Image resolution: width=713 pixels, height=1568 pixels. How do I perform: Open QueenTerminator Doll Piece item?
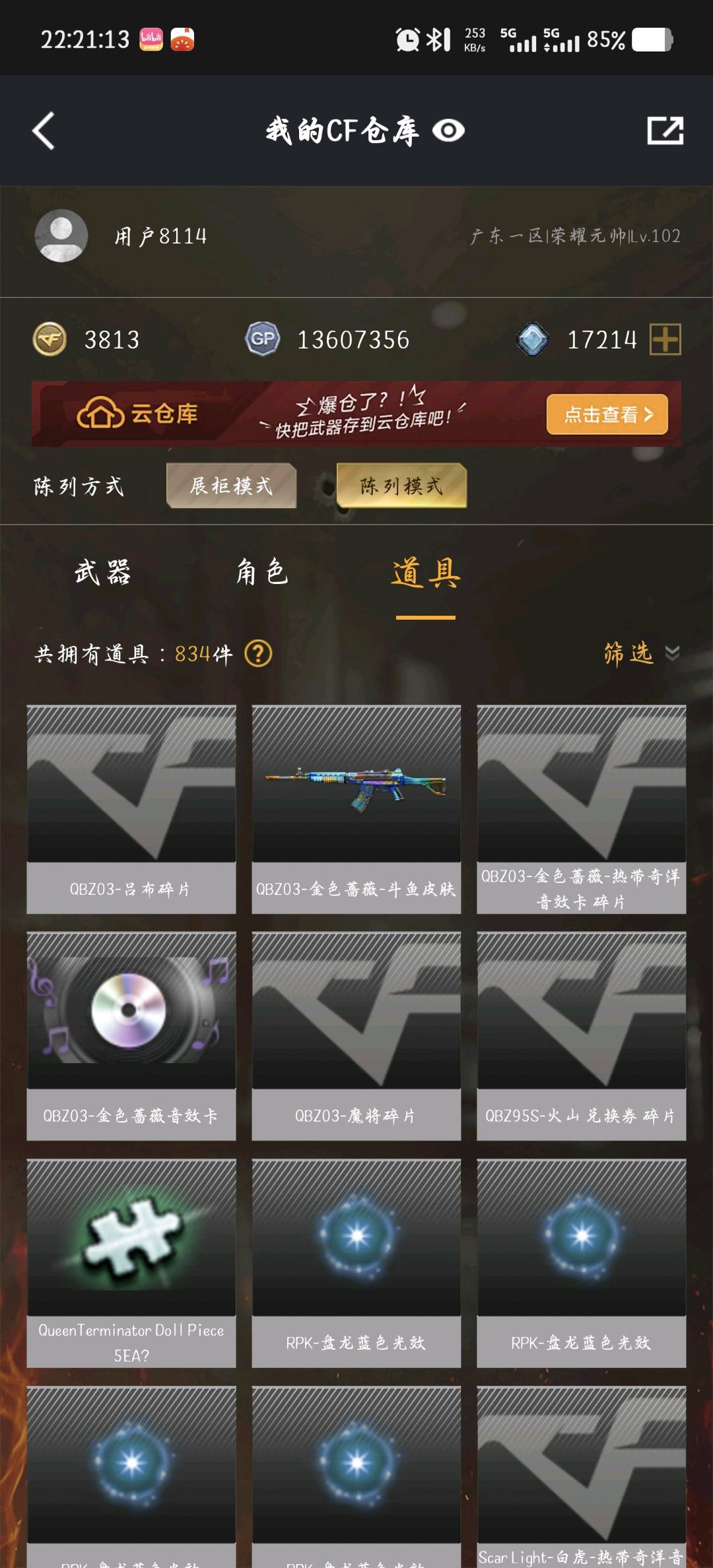pos(131,1262)
